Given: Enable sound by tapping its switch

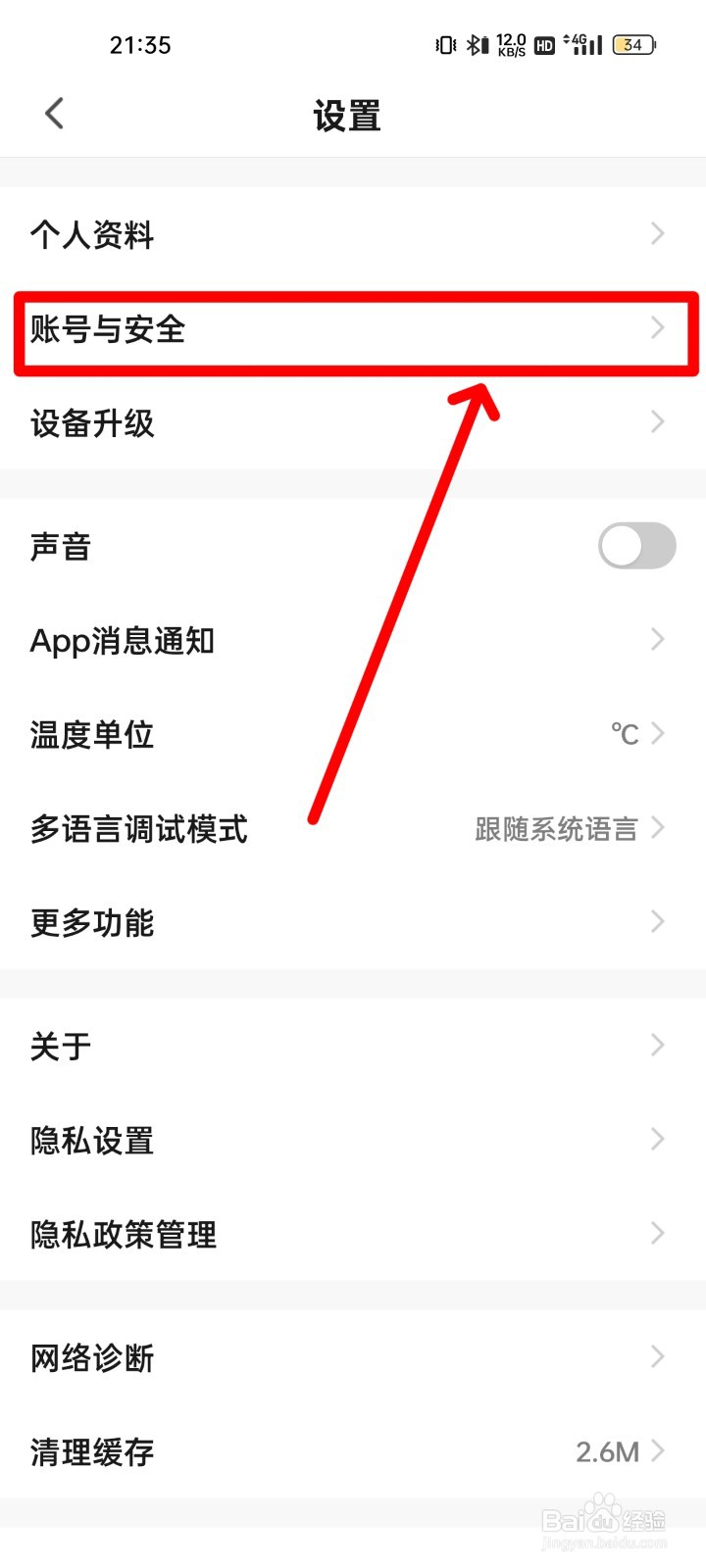Looking at the screenshot, I should tap(635, 546).
